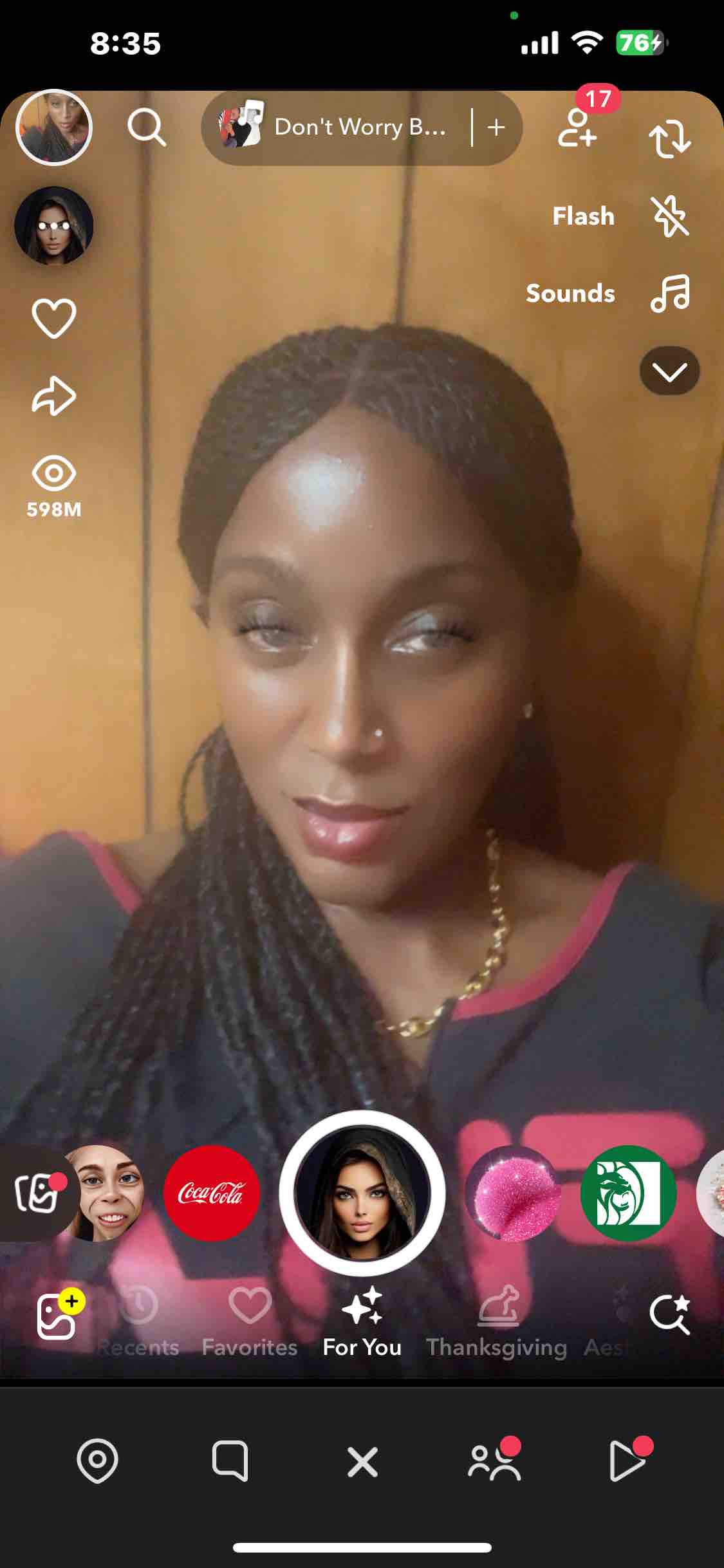
Task: Favorite this lens with the heart
Action: tap(54, 318)
